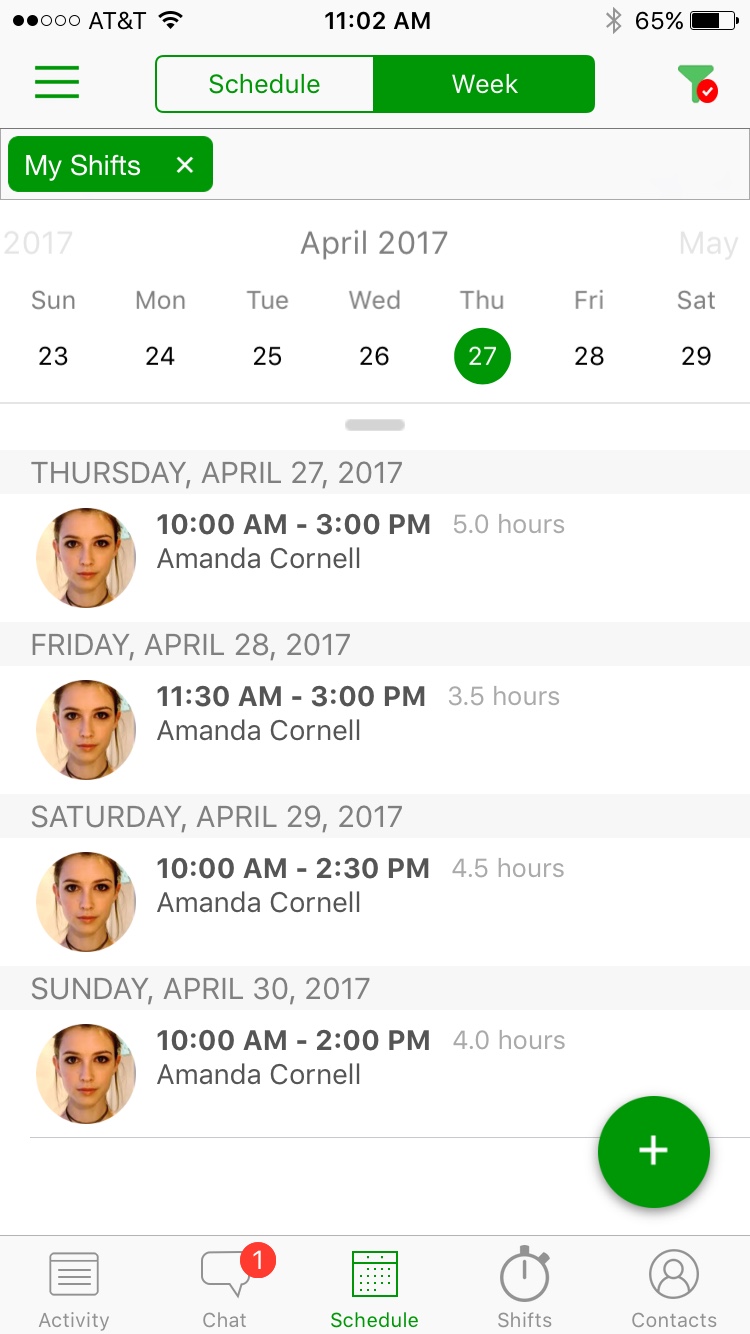Select Saturday the 29th
Image resolution: width=750 pixels, height=1334 pixels.
click(696, 356)
